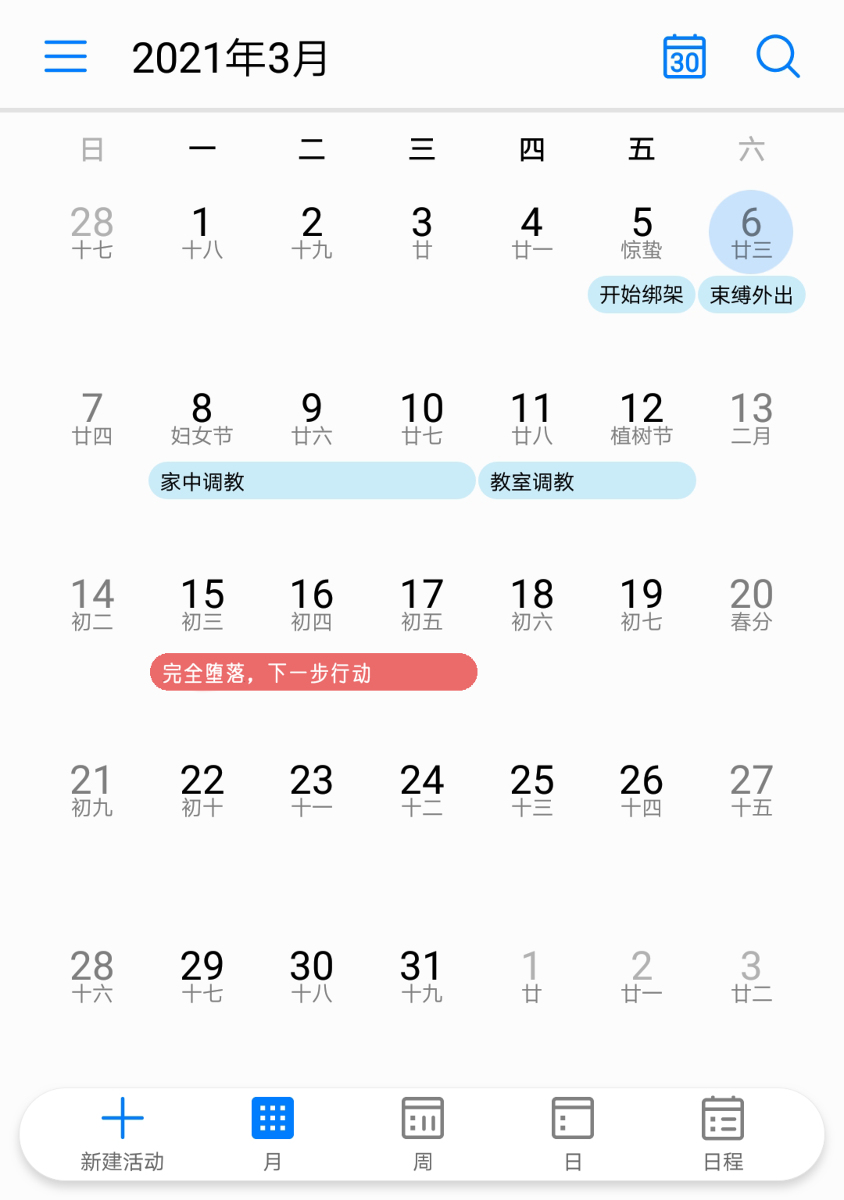Select March 20 春分 date
The image size is (844, 1200).
(751, 604)
